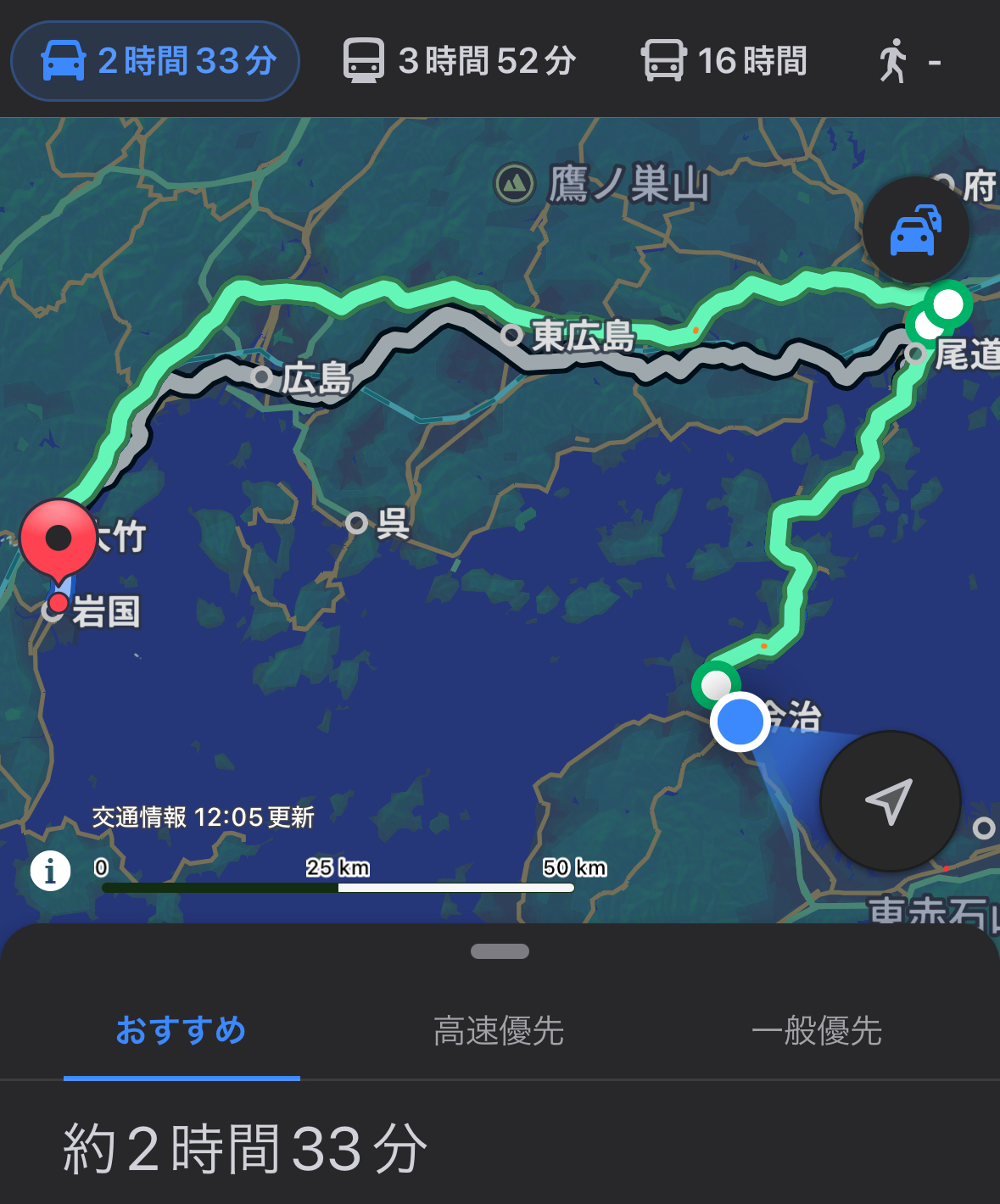Switch to 一般優先 route tab
The height and width of the screenshot is (1204, 1000).
point(816,1031)
